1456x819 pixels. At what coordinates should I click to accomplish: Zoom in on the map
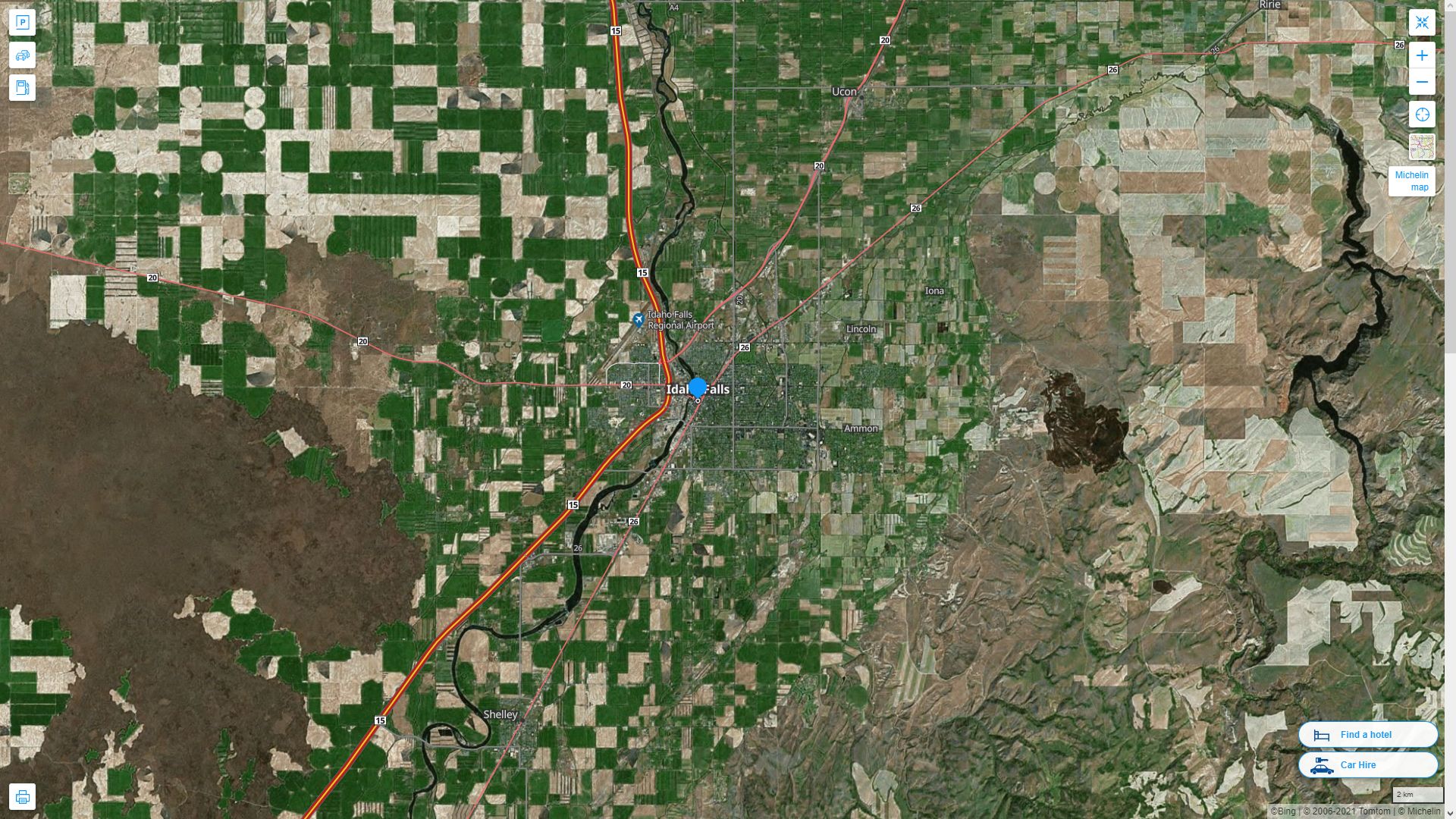(x=1422, y=55)
